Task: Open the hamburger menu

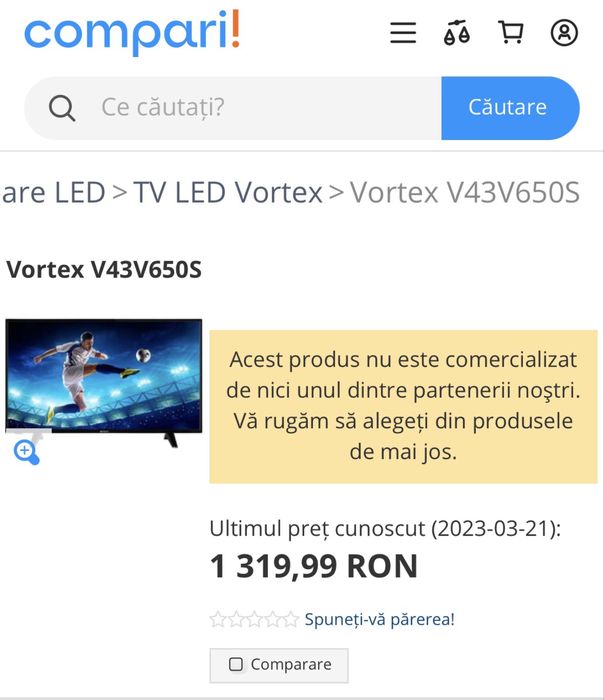Action: click(403, 33)
